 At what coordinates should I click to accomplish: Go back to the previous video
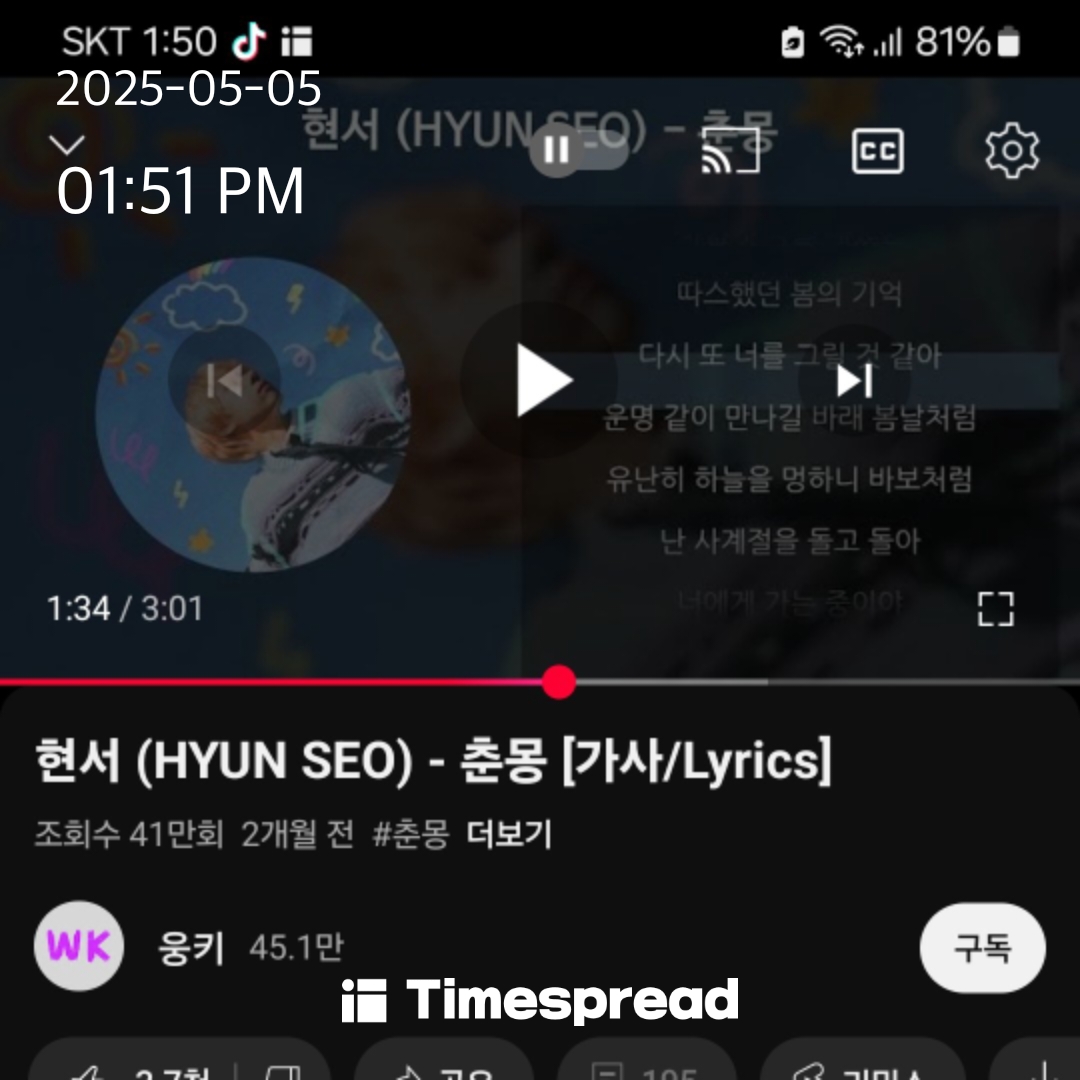[x=223, y=380]
